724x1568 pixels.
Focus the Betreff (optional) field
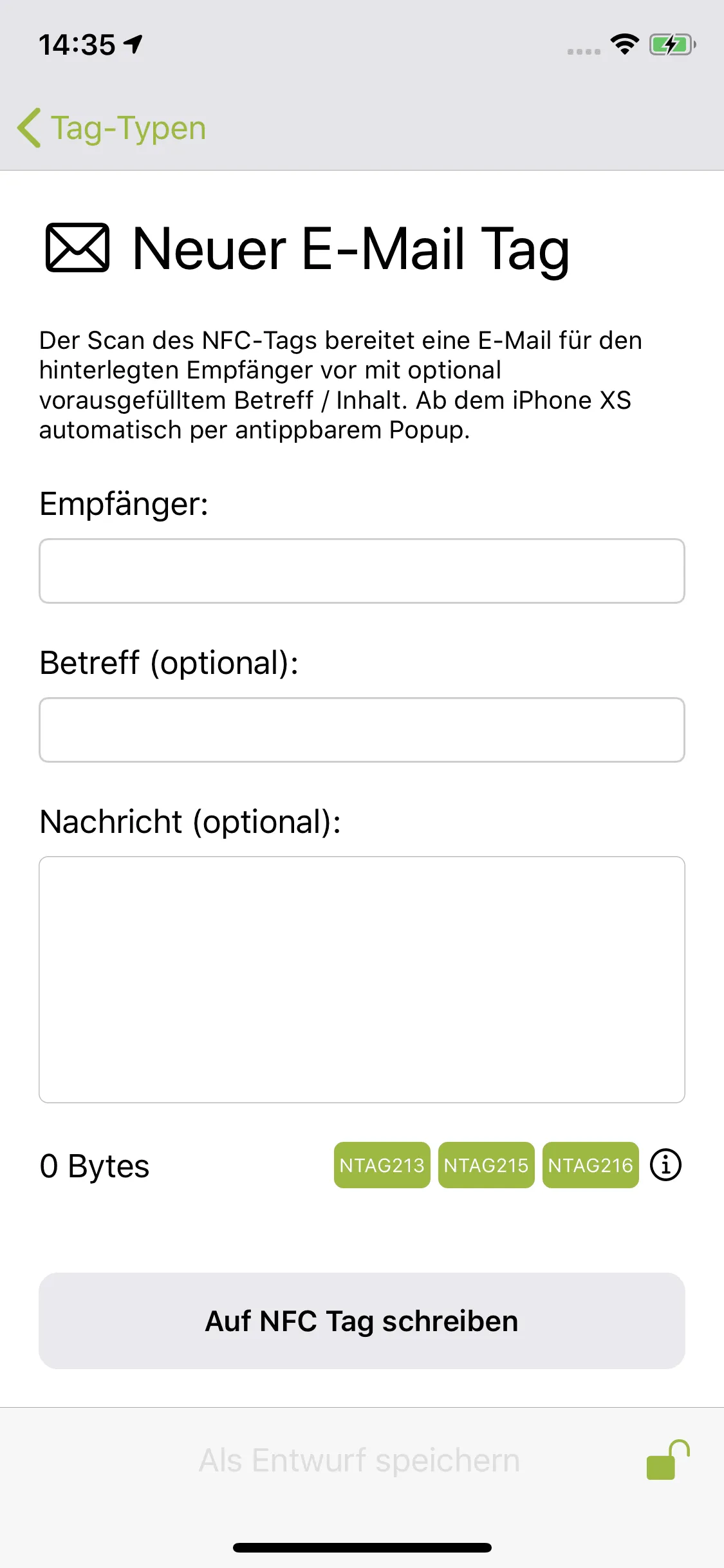tap(362, 730)
